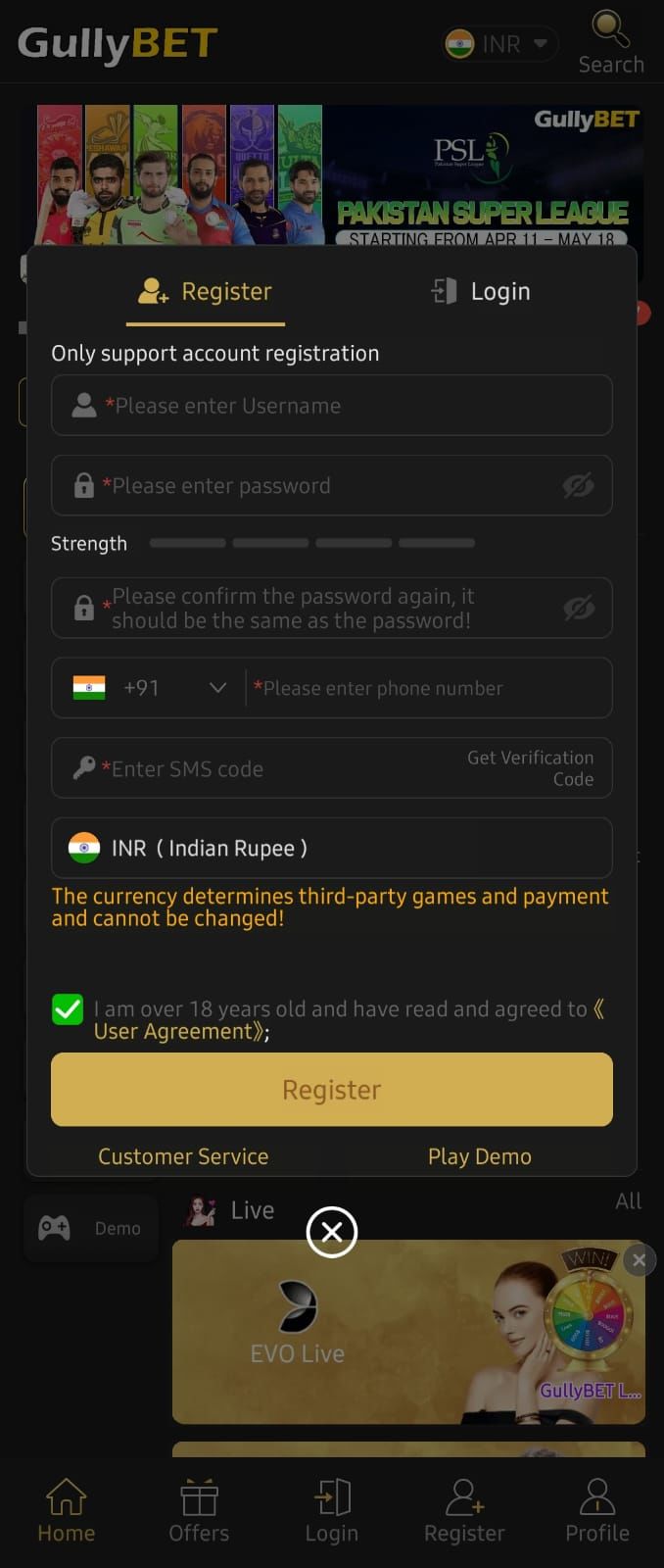The image size is (664, 1568).
Task: Tap the Enter SMS code field
Action: pos(255,769)
